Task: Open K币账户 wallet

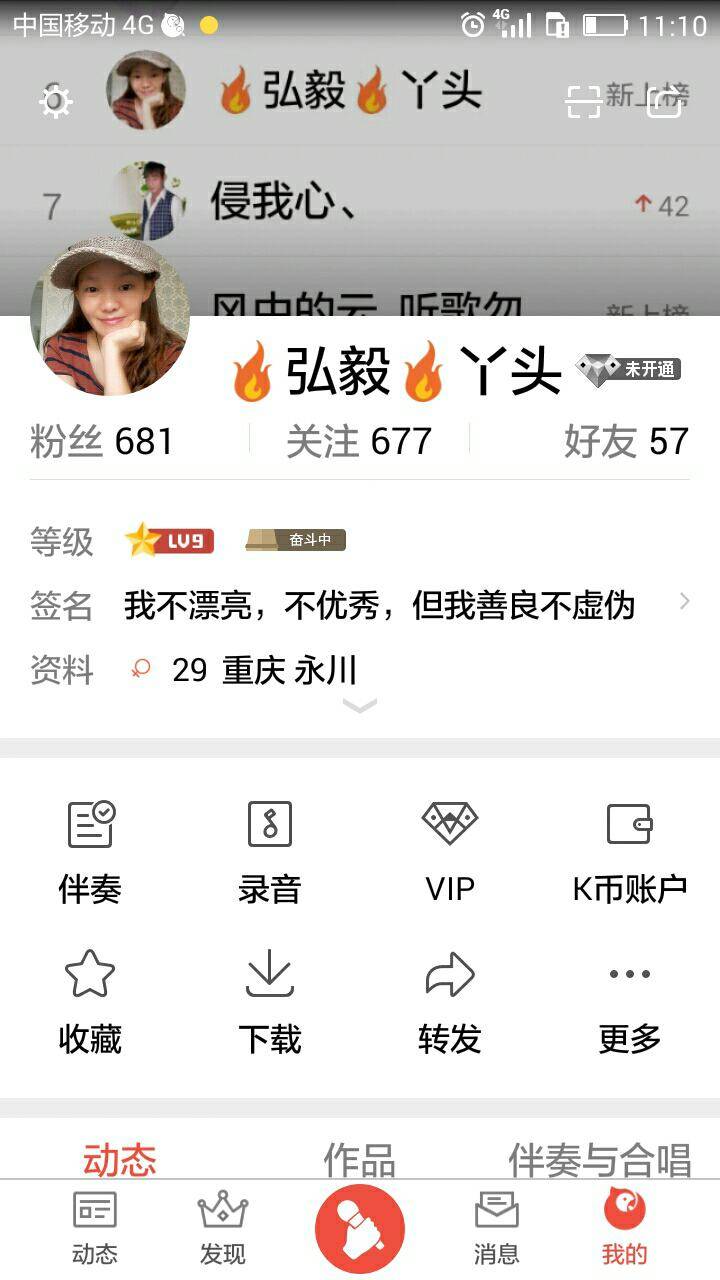Action: point(630,852)
